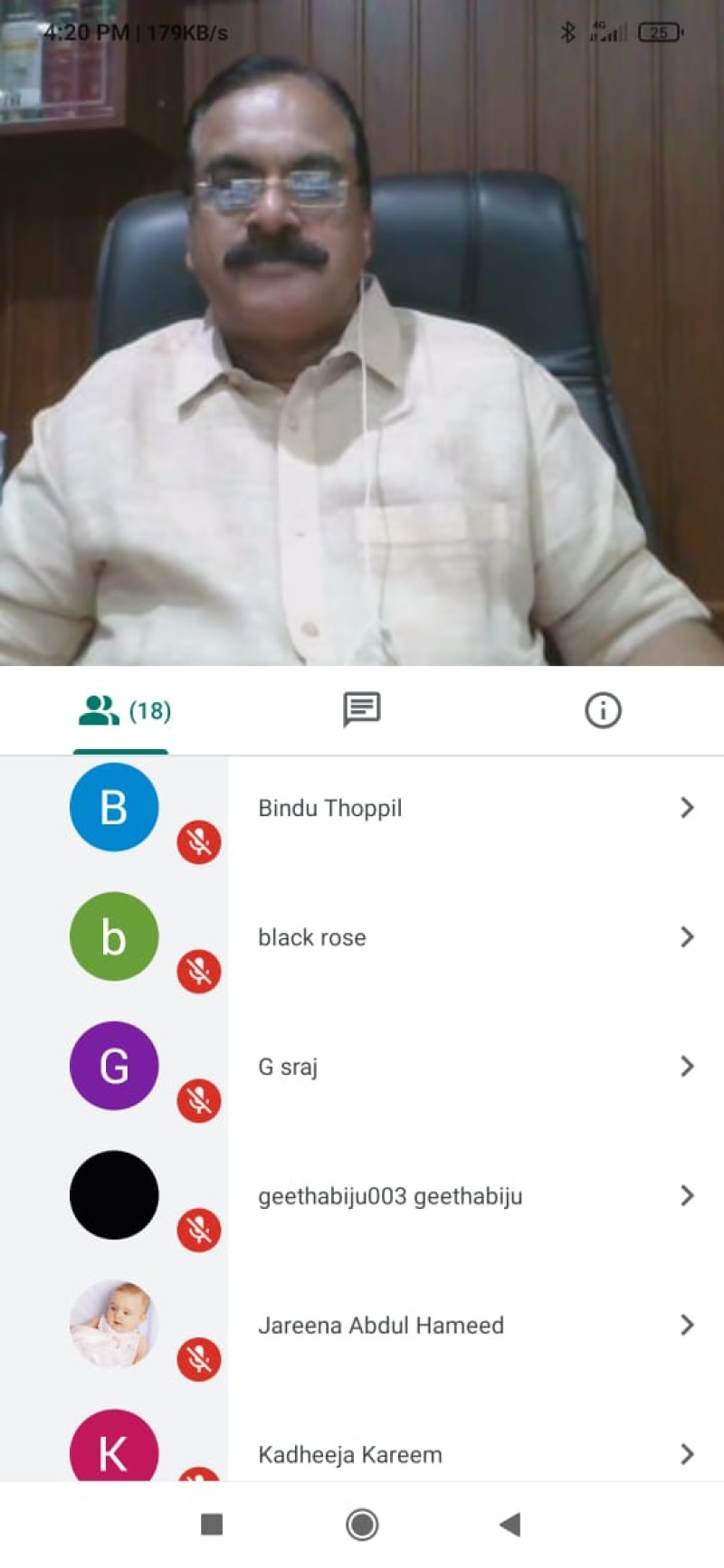This screenshot has height=1568, width=724.
Task: Switch to the participants tab
Action: pyautogui.click(x=123, y=711)
